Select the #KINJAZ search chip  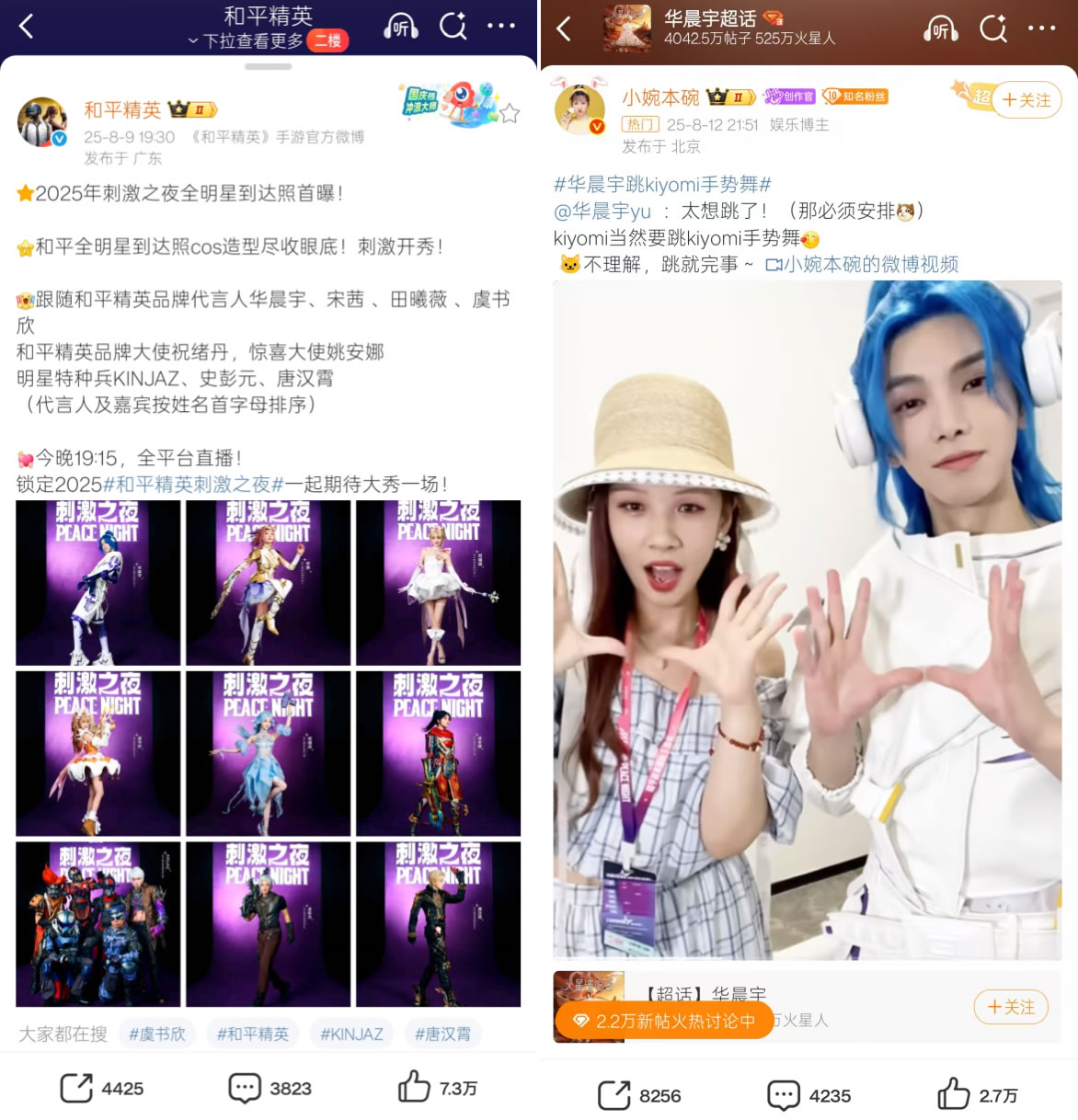[x=351, y=1034]
